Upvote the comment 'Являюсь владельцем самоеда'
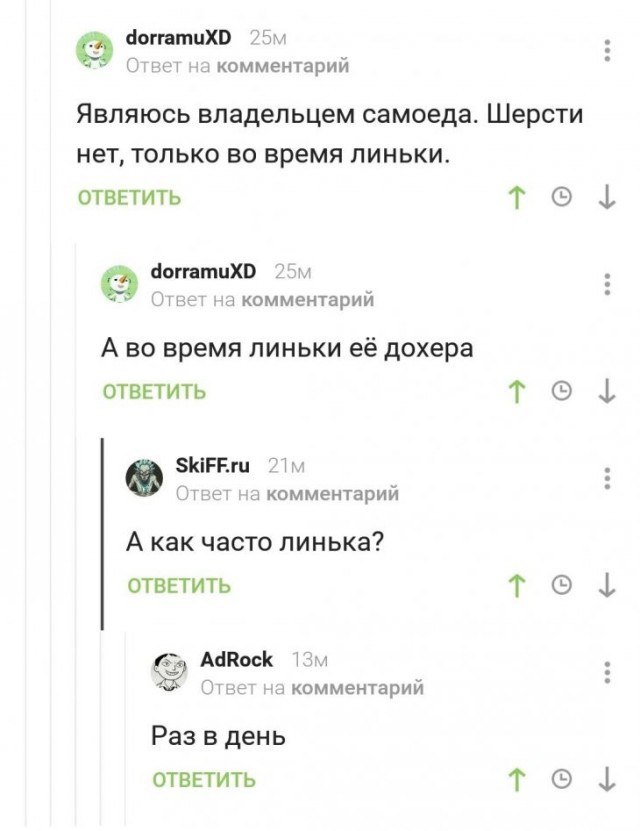 (517, 197)
